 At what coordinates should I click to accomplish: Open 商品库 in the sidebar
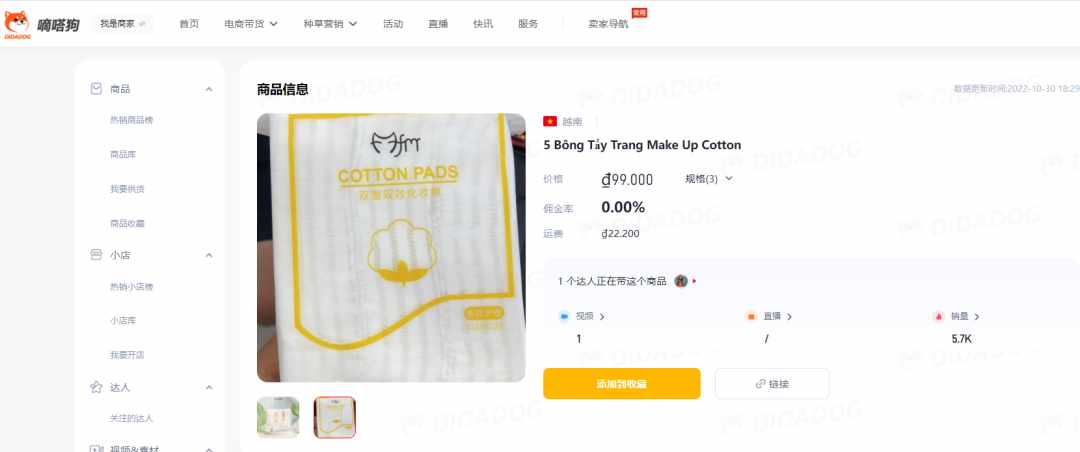122,155
